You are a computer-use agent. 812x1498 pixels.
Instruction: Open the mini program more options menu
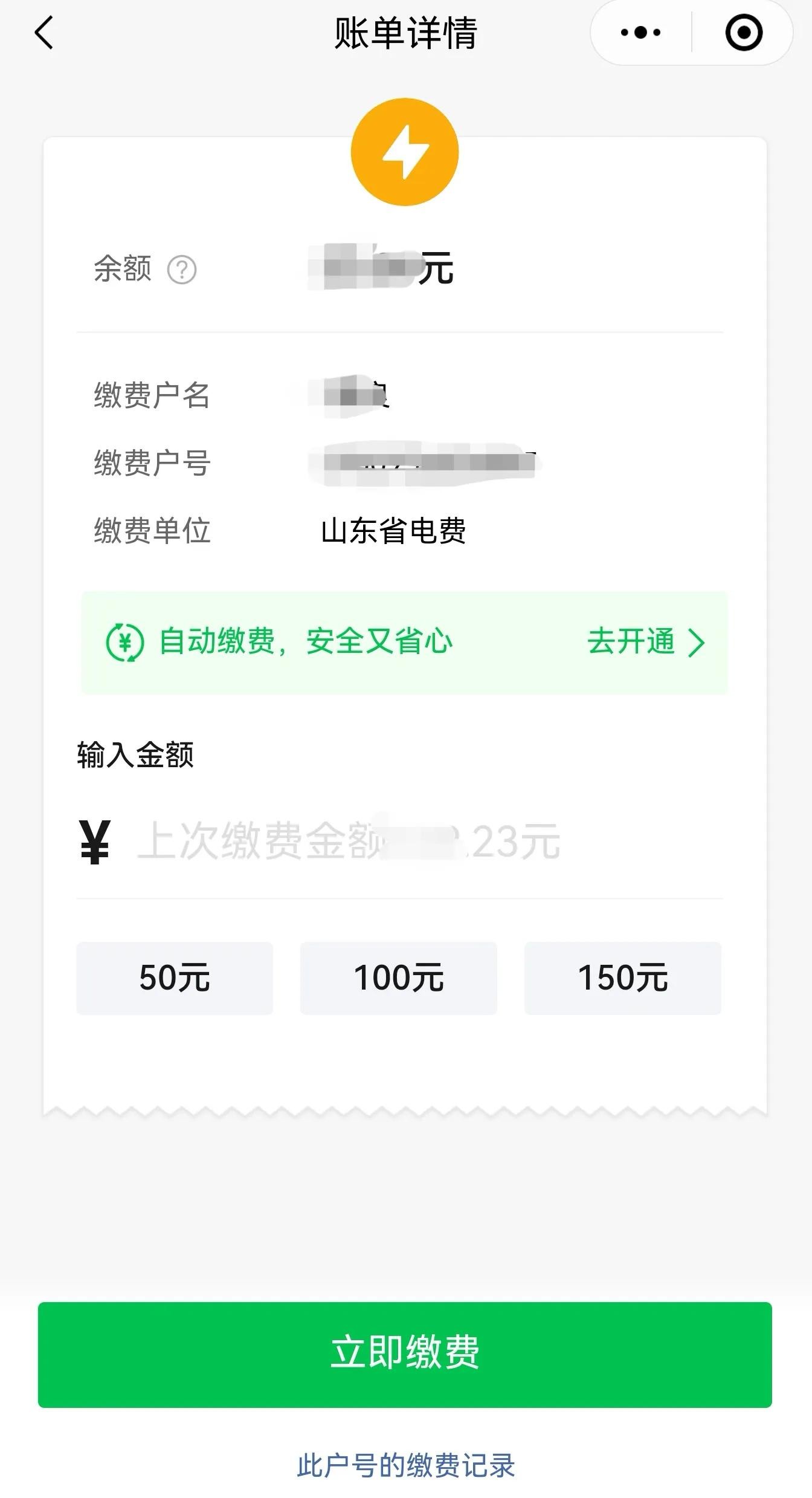pyautogui.click(x=640, y=33)
